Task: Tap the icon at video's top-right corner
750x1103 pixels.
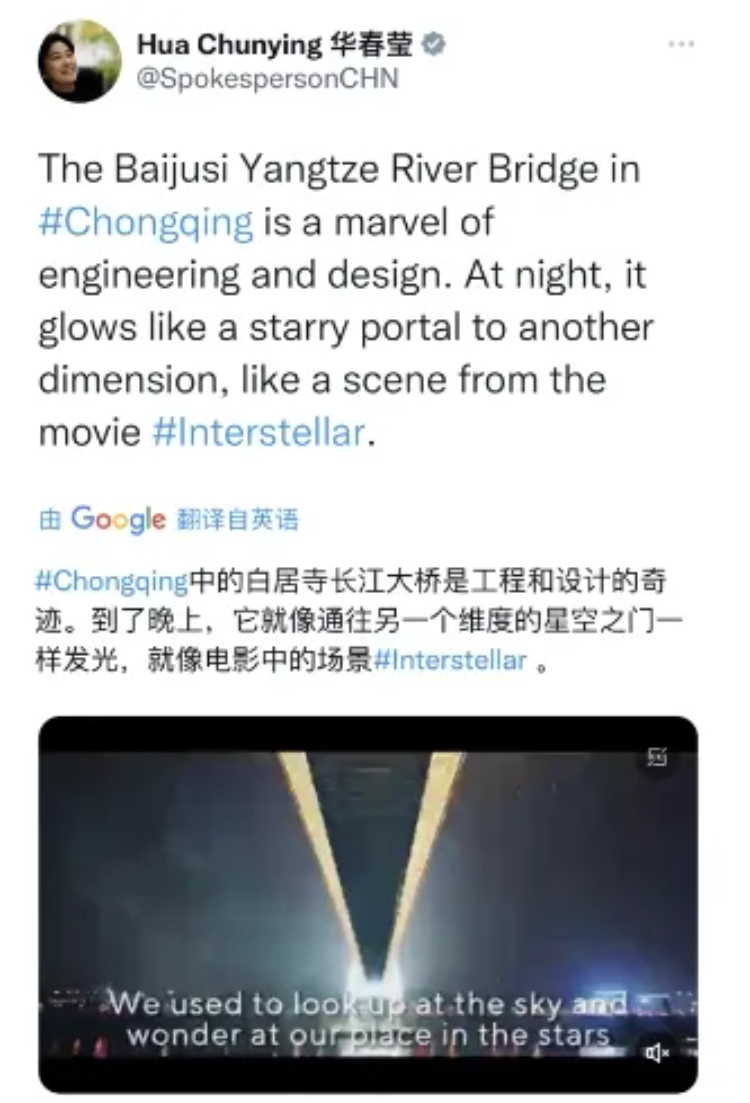Action: click(657, 757)
